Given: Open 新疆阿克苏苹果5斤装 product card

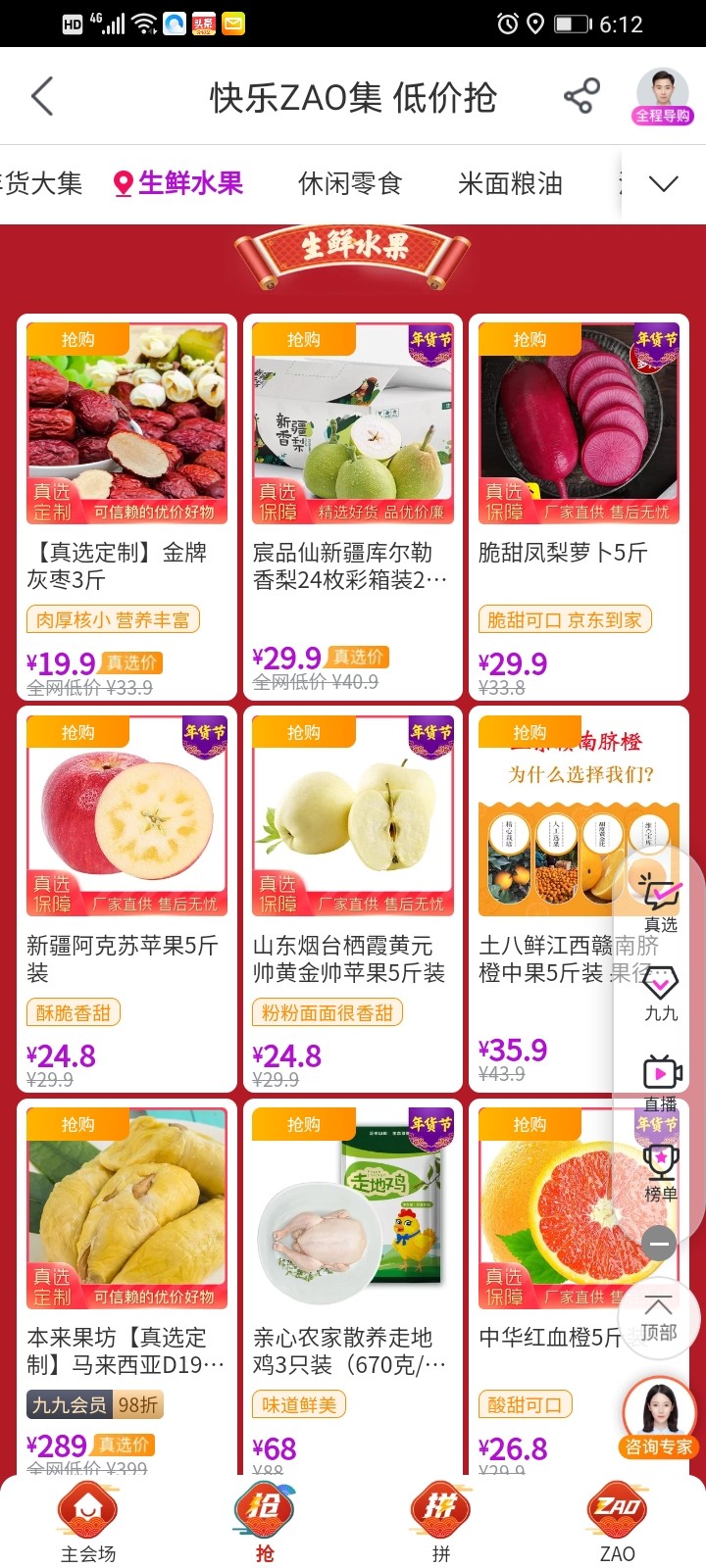Looking at the screenshot, I should 126,897.
